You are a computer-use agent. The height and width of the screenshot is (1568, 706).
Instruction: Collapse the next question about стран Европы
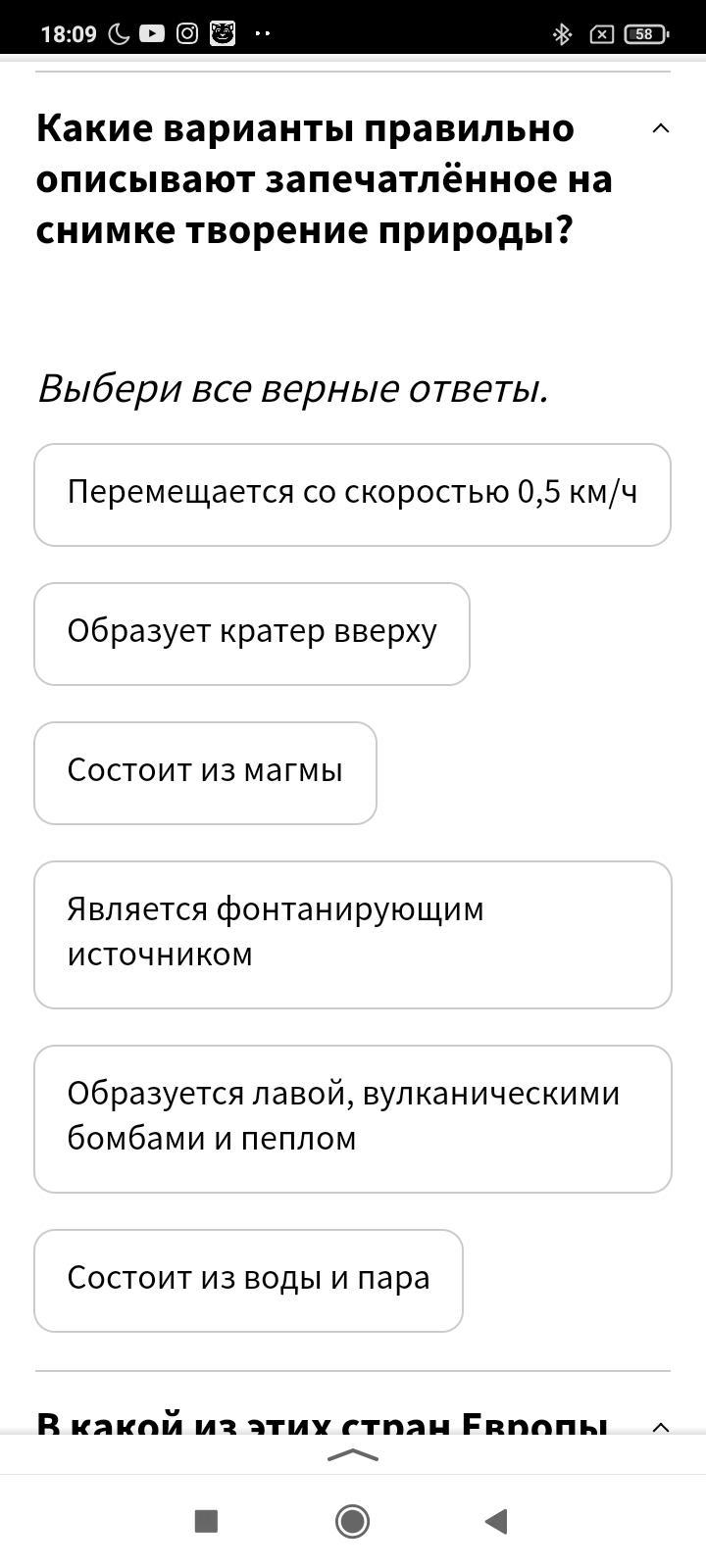pos(661,1426)
